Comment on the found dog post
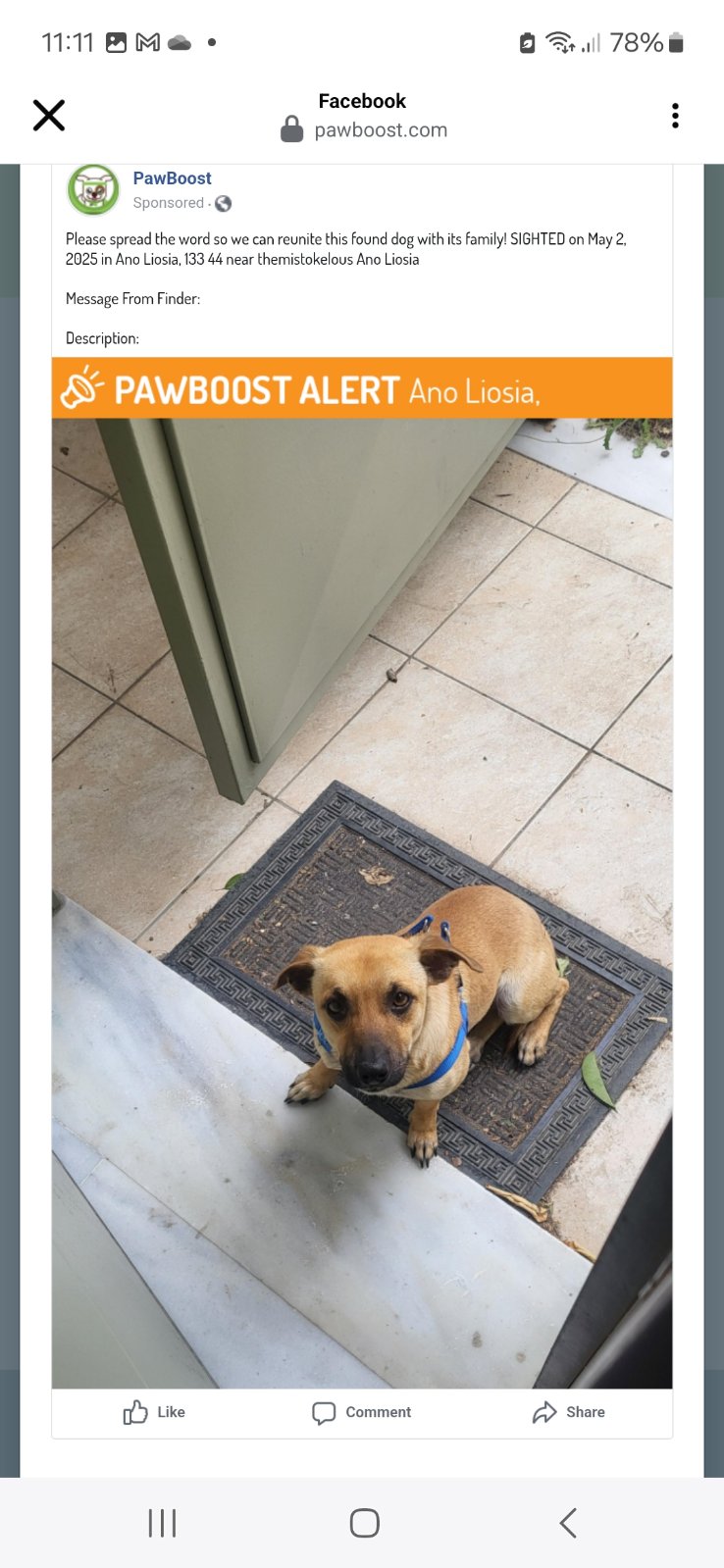The image size is (724, 1568). 361,1412
